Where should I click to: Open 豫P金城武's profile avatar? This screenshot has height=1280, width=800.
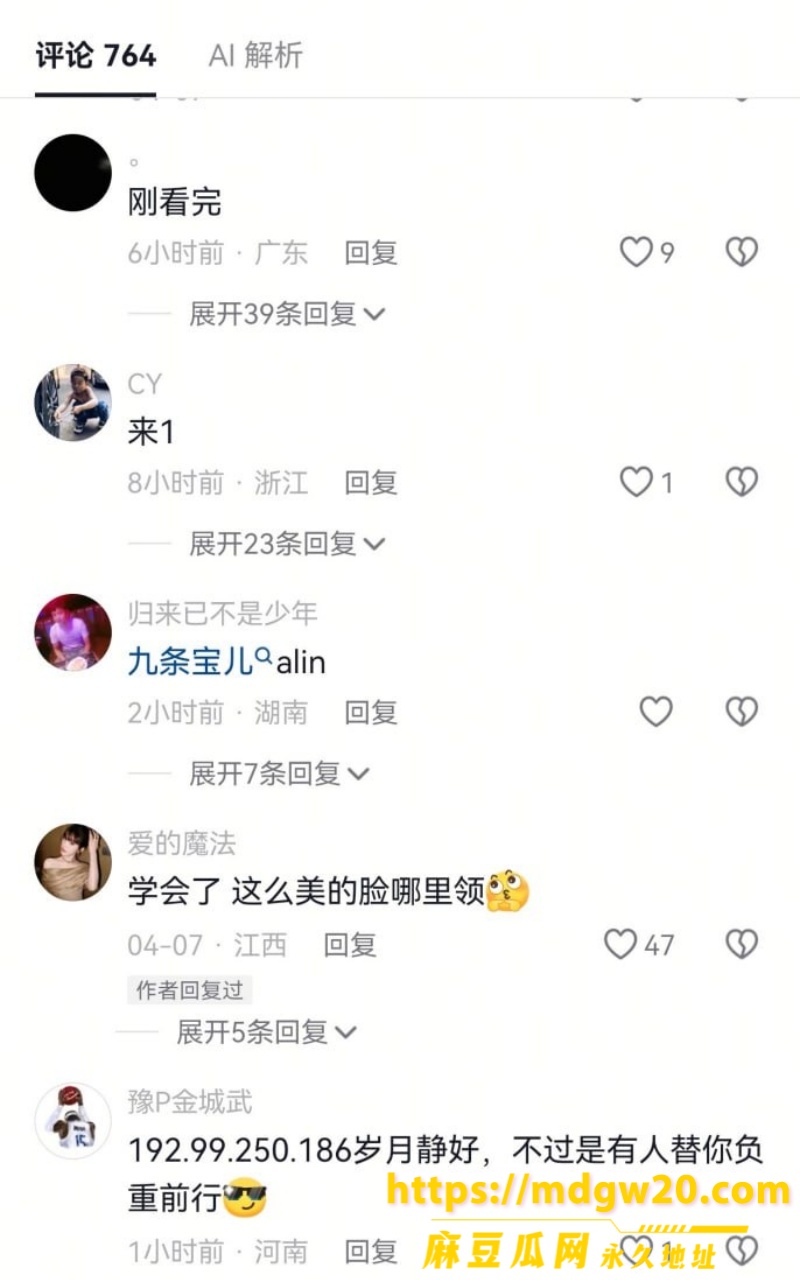73,1120
